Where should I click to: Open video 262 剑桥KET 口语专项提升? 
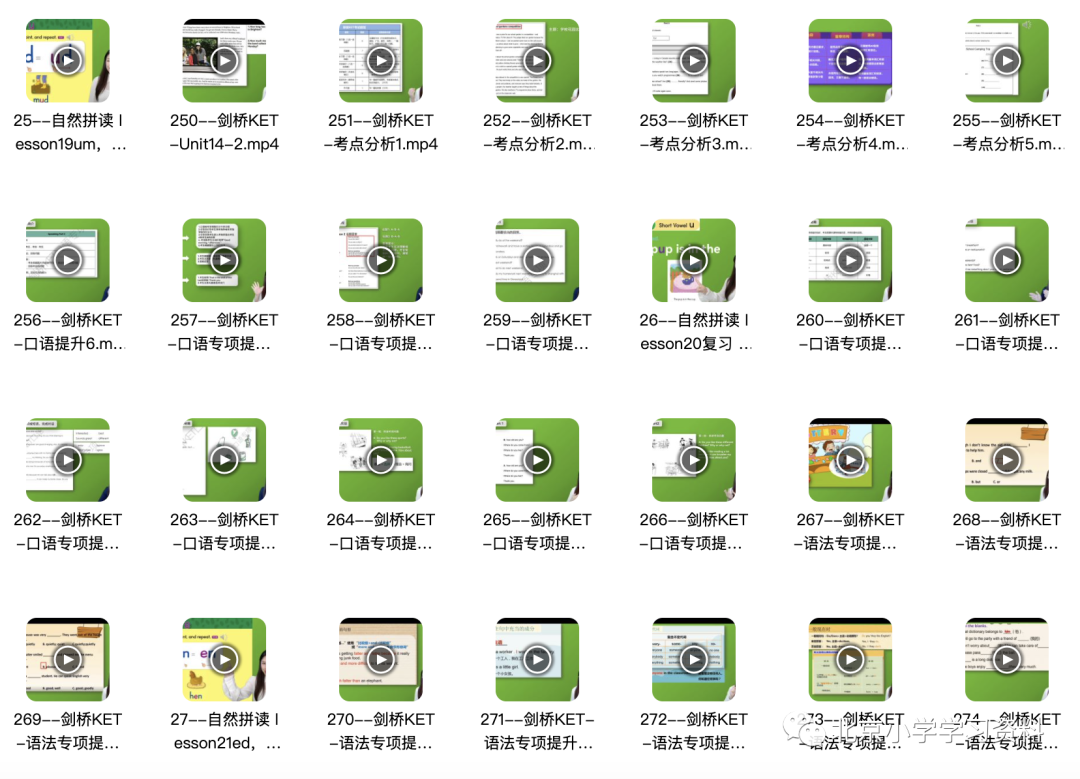[x=68, y=460]
